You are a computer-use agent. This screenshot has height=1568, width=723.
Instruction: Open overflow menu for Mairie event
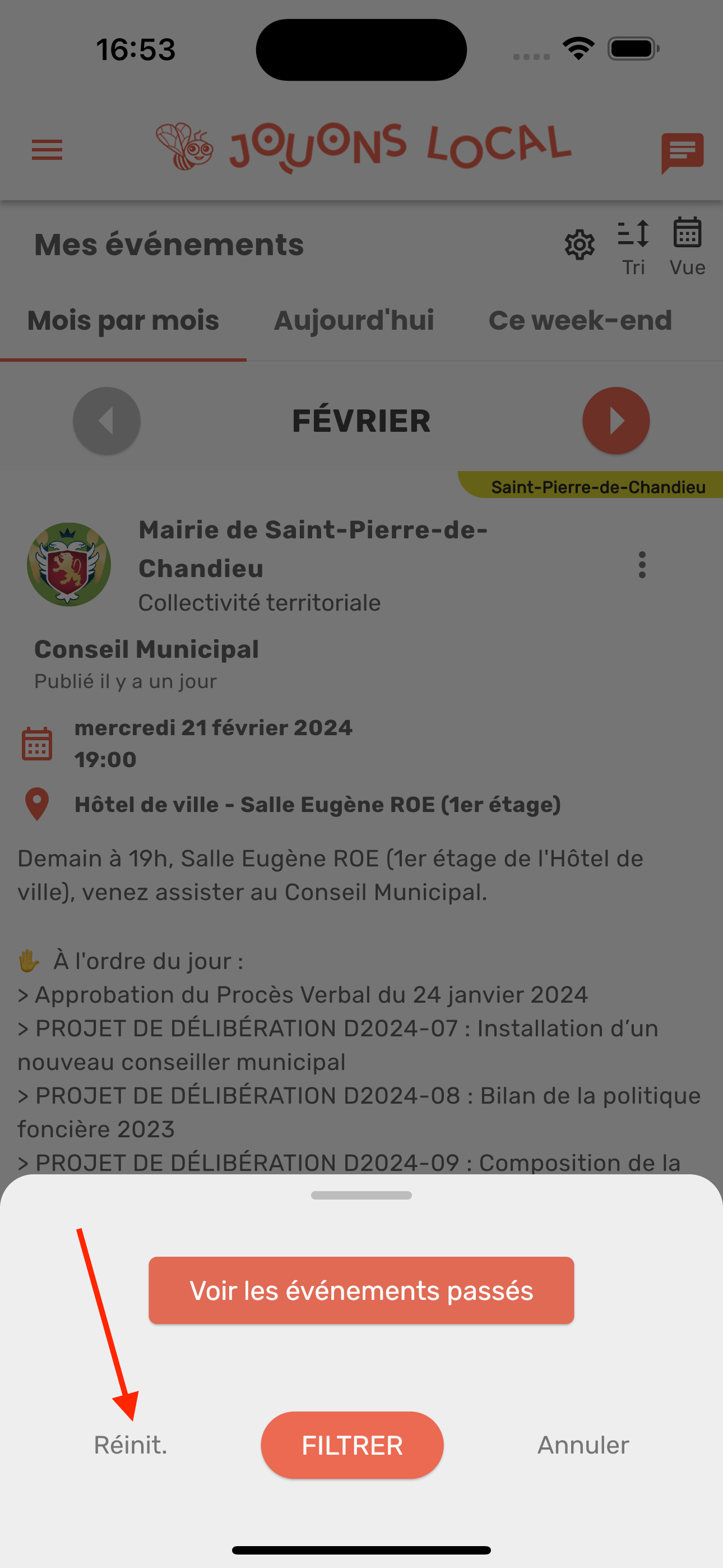click(x=641, y=565)
